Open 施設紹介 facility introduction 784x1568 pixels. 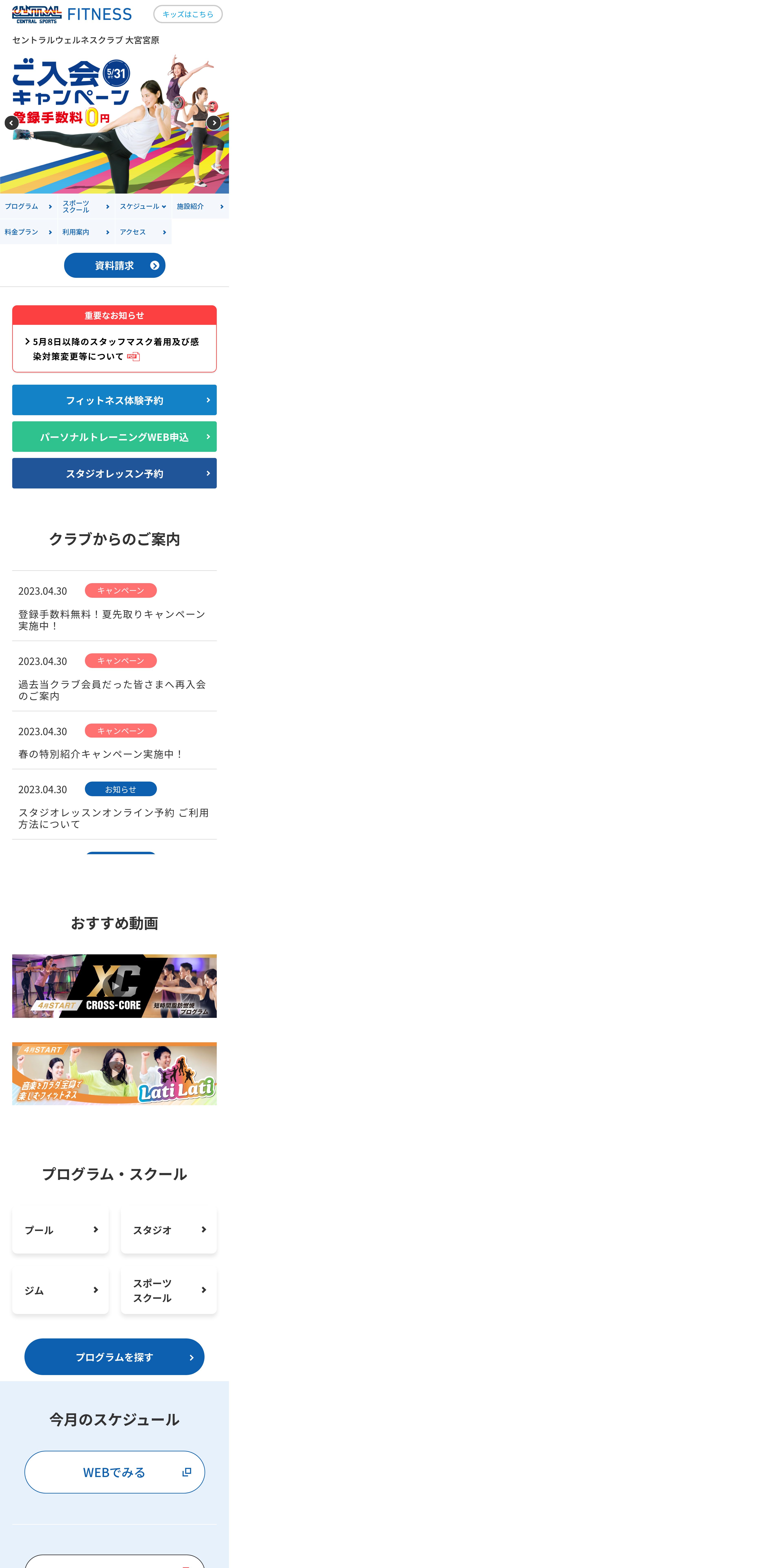pyautogui.click(x=200, y=206)
